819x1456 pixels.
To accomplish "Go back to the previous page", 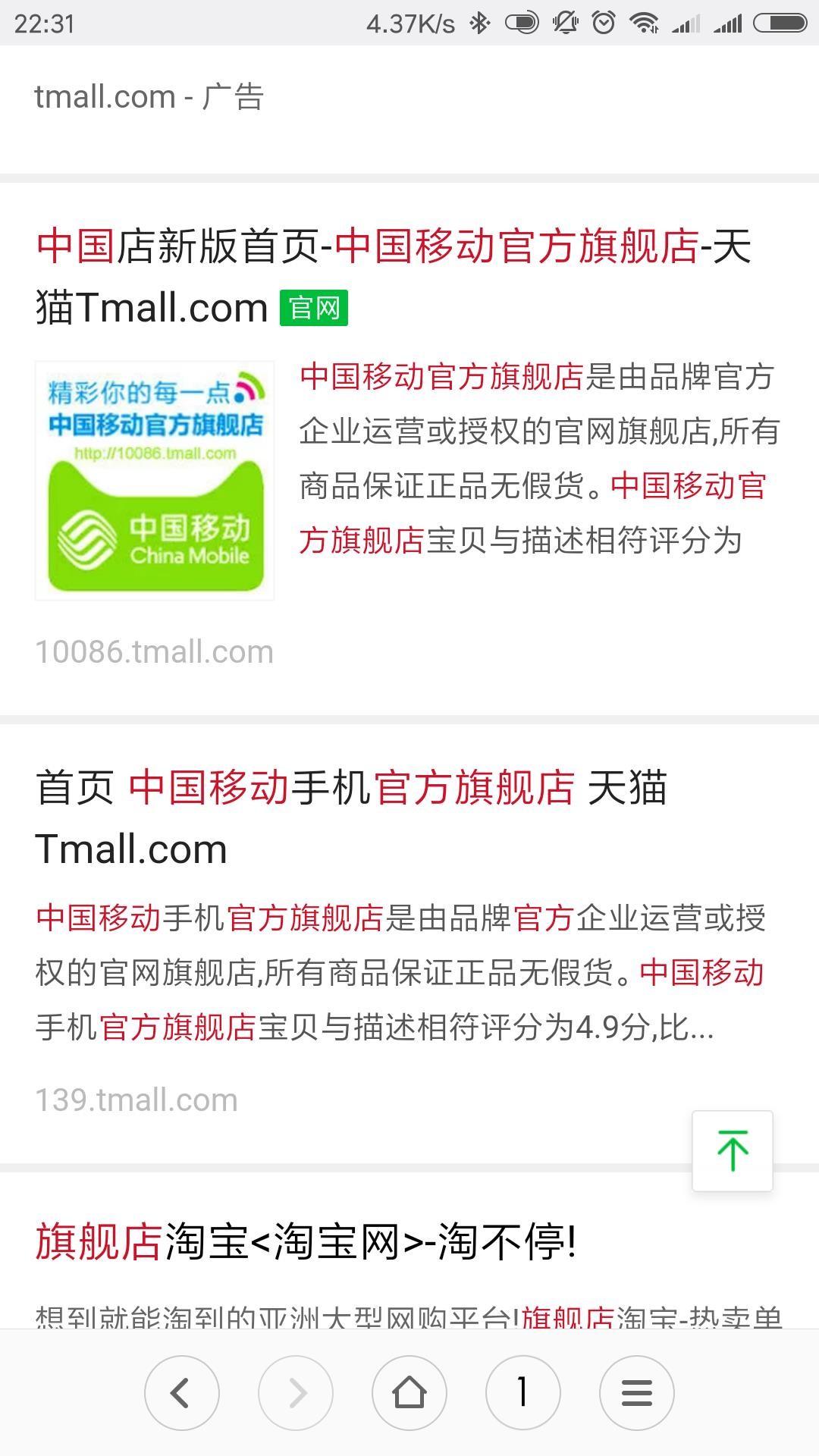I will click(181, 1392).
